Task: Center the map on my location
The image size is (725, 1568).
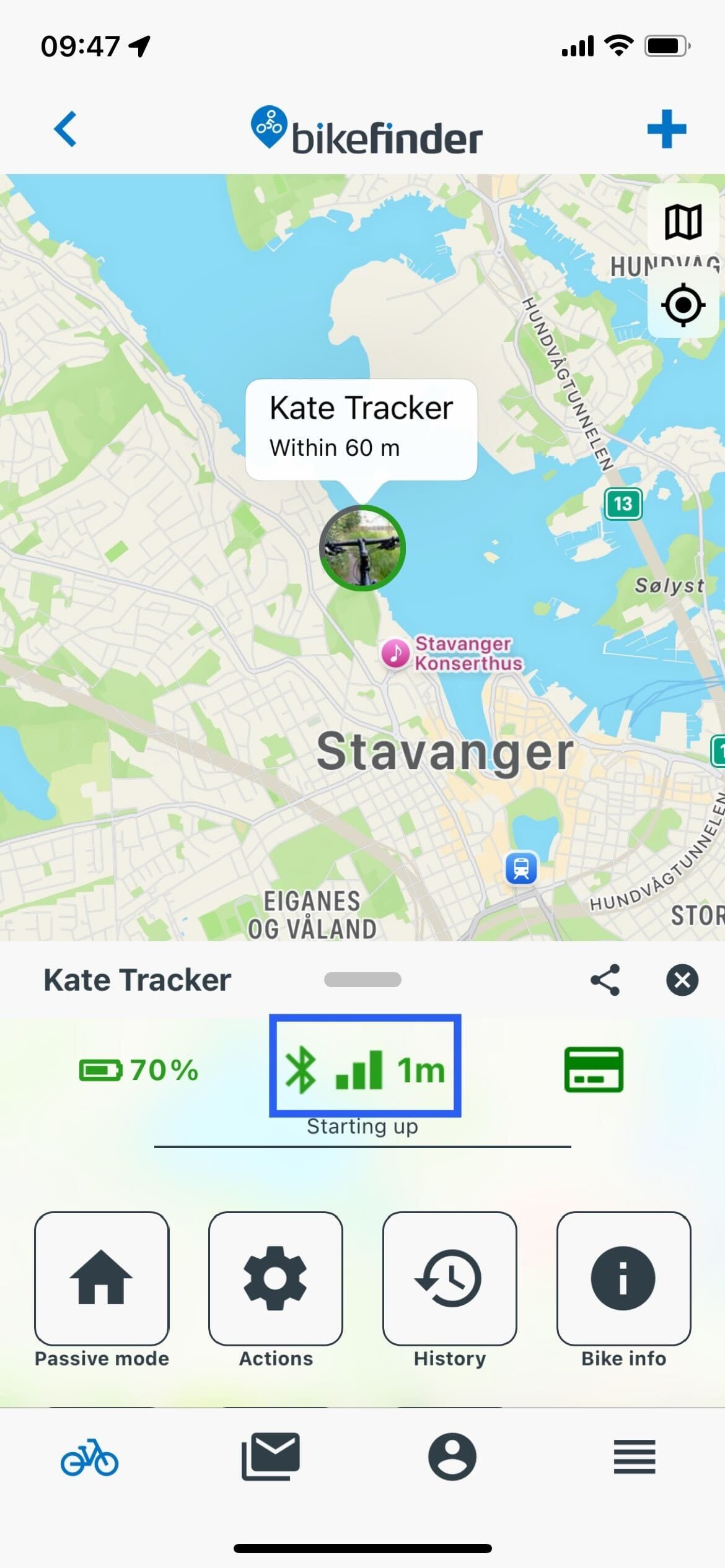Action: point(683,305)
